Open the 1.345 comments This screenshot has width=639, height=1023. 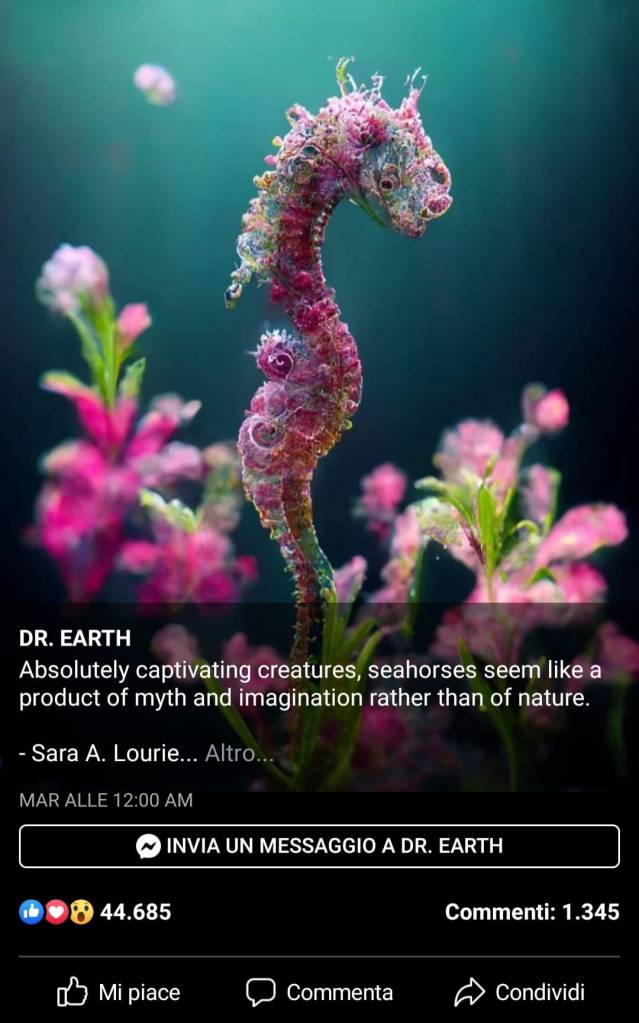click(531, 912)
